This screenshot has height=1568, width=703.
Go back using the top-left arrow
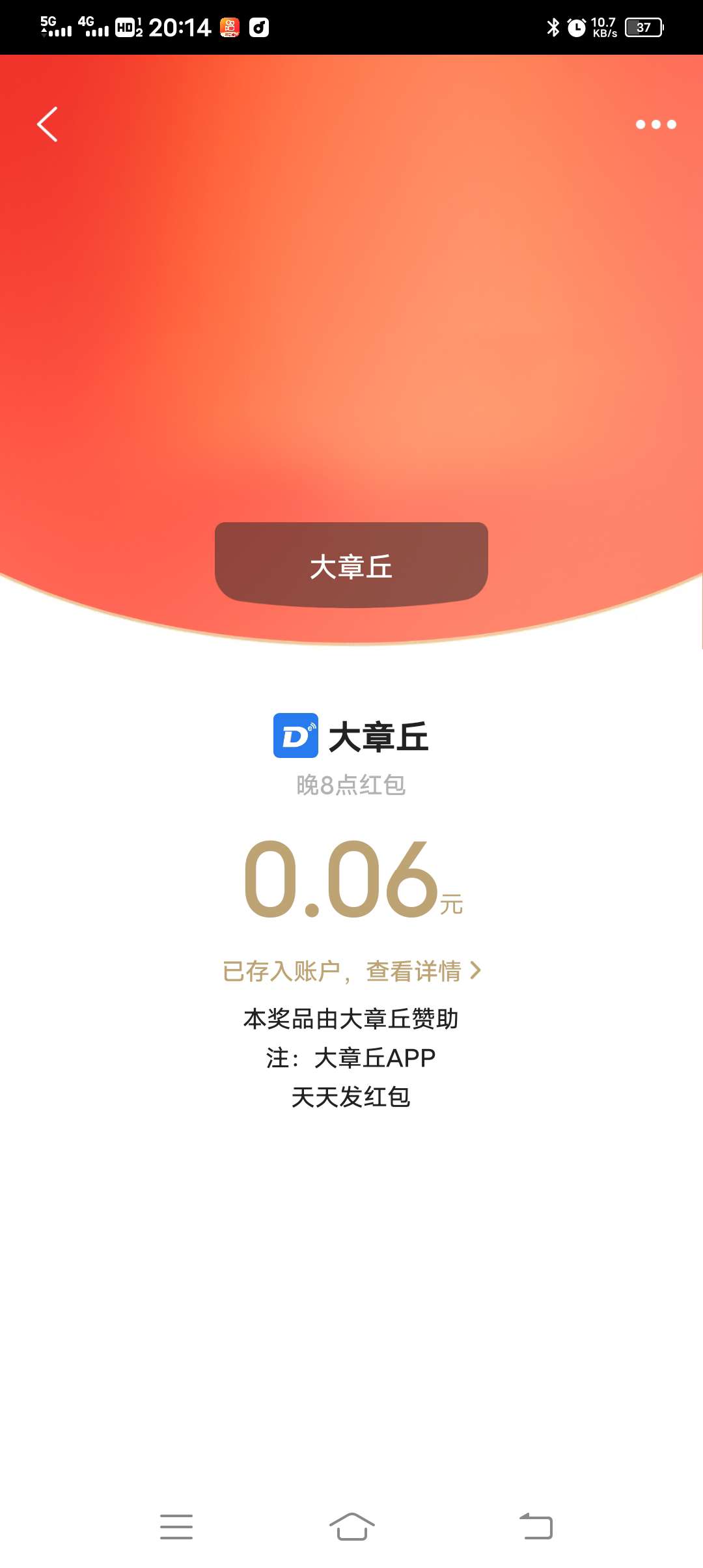coord(48,124)
